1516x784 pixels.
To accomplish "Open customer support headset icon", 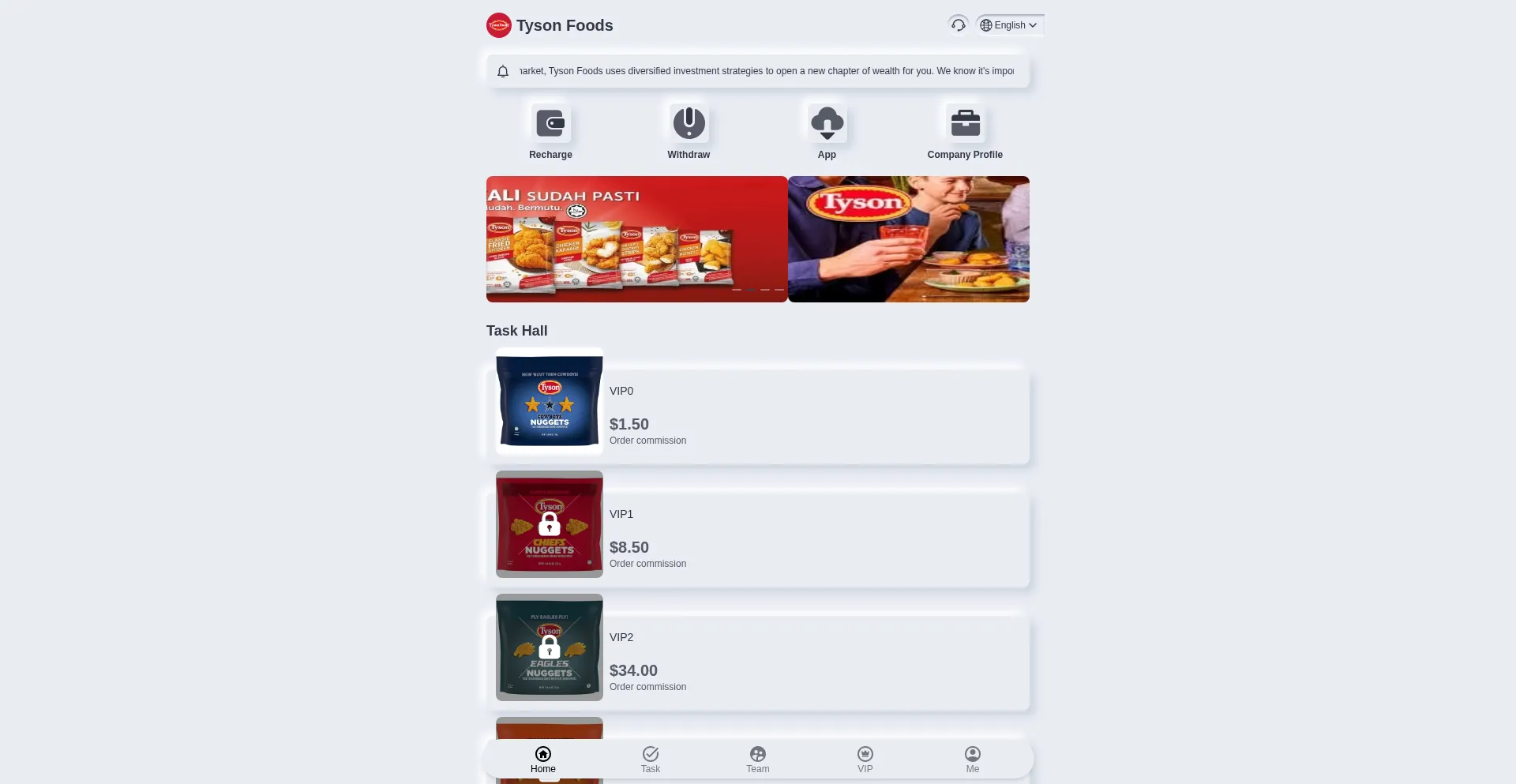I will tap(958, 25).
